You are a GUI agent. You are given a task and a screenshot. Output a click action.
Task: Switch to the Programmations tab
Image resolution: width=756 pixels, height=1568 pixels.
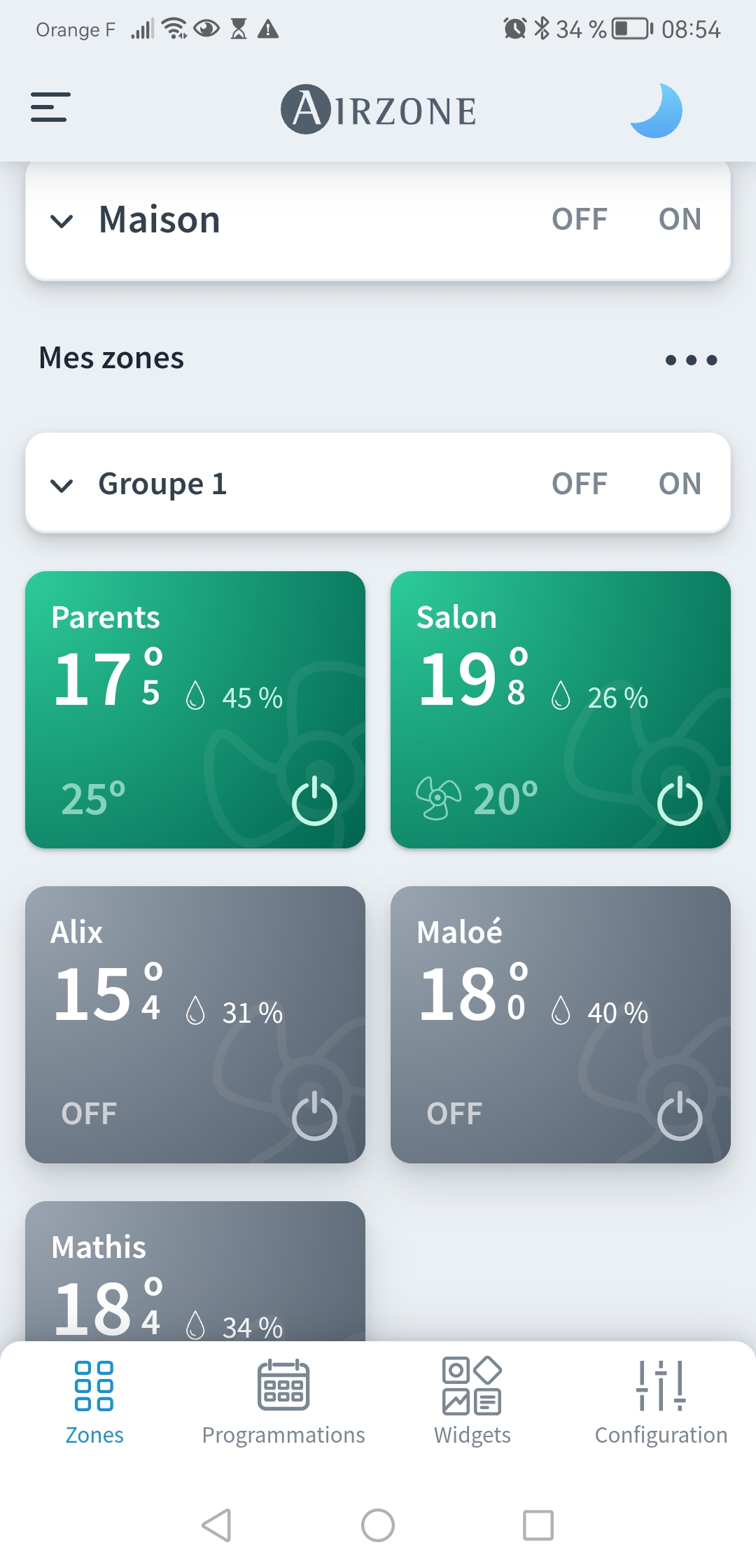pyautogui.click(x=283, y=1403)
